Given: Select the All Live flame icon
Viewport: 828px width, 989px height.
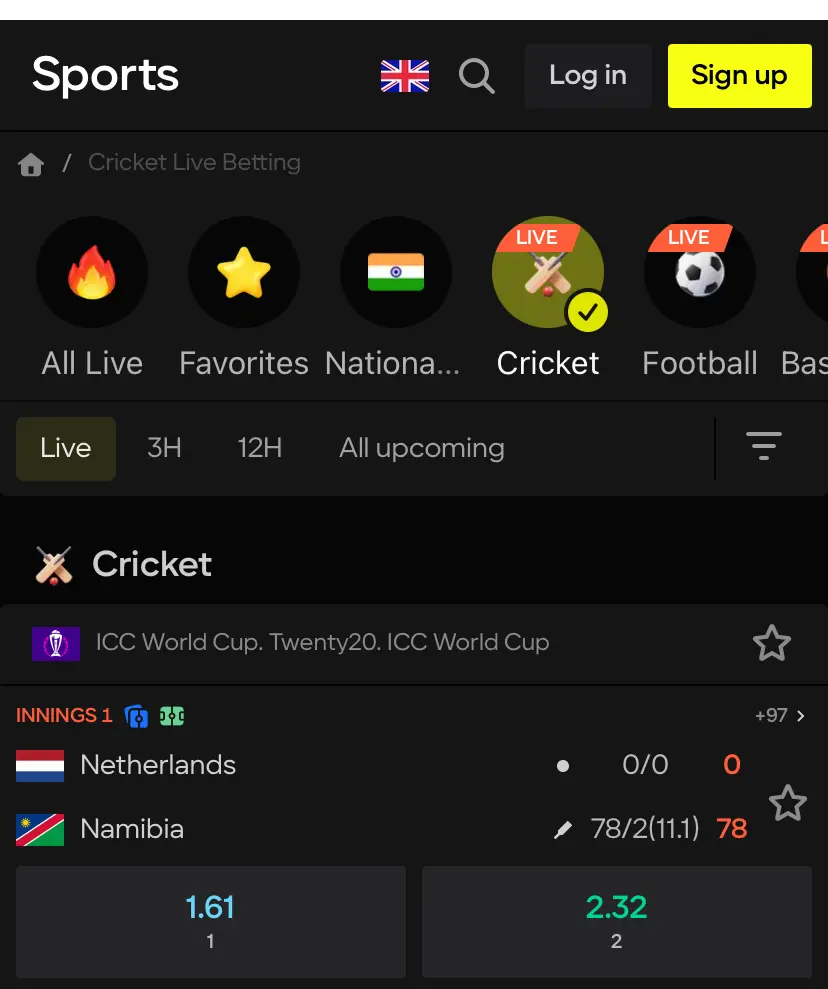Looking at the screenshot, I should click(92, 272).
